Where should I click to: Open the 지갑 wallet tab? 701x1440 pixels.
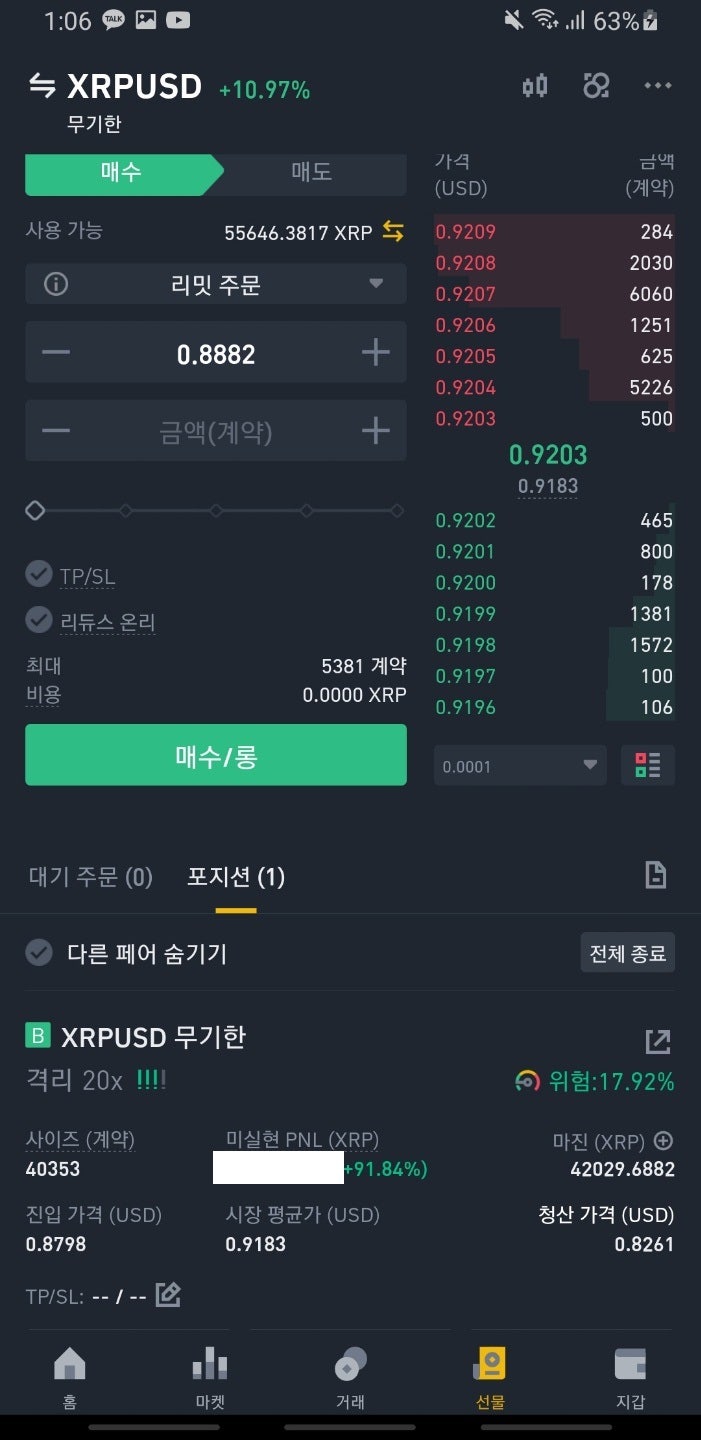click(x=630, y=1377)
